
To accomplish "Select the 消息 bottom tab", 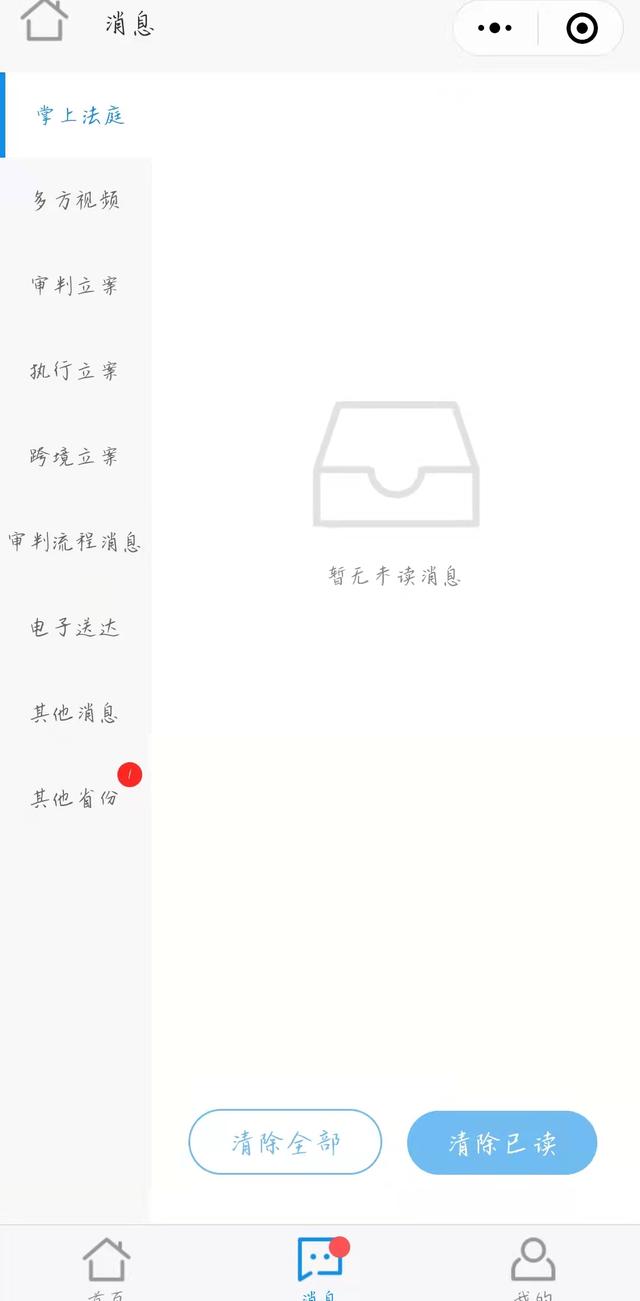I will (x=320, y=1266).
